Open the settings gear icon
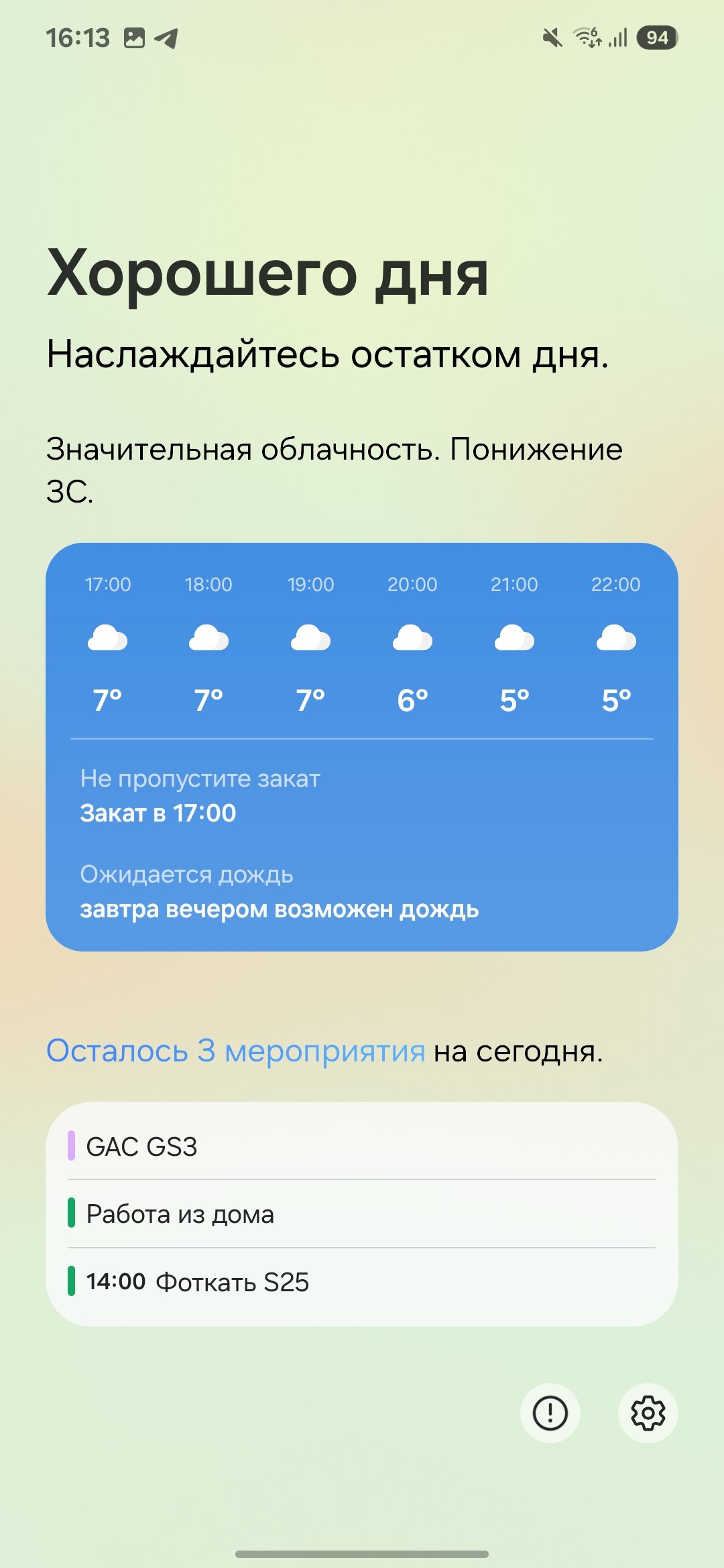Image resolution: width=724 pixels, height=1568 pixels. [x=648, y=1413]
